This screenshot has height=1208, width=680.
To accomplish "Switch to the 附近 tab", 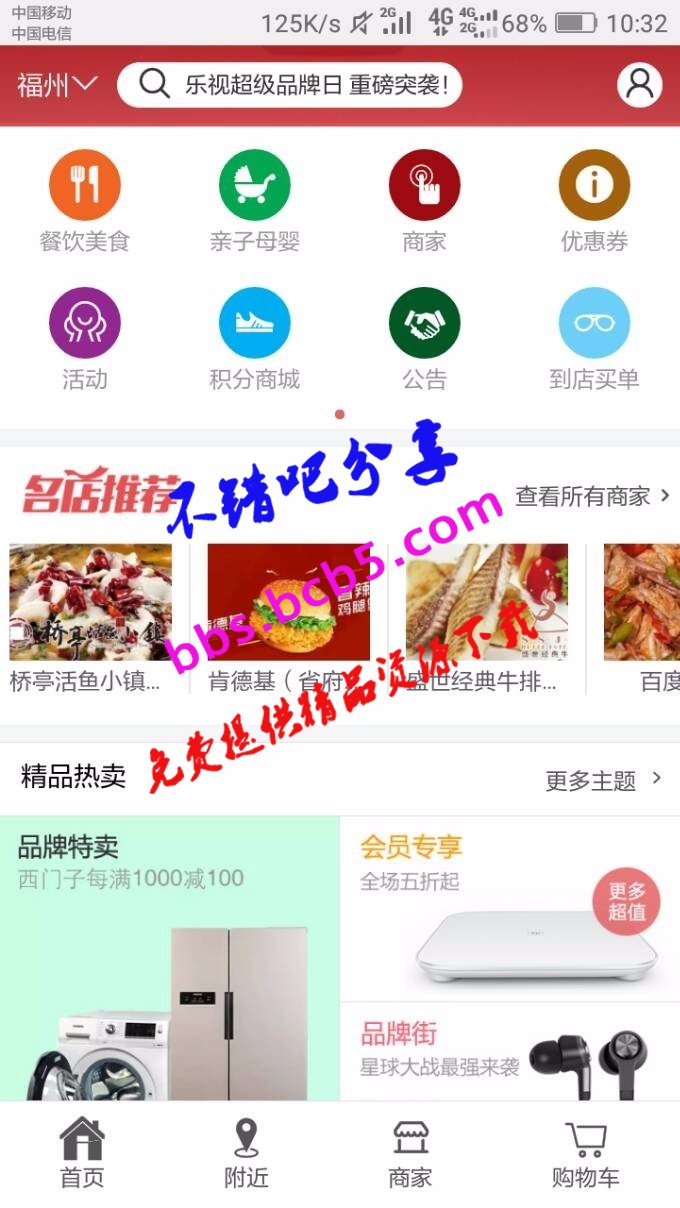I will point(246,1154).
